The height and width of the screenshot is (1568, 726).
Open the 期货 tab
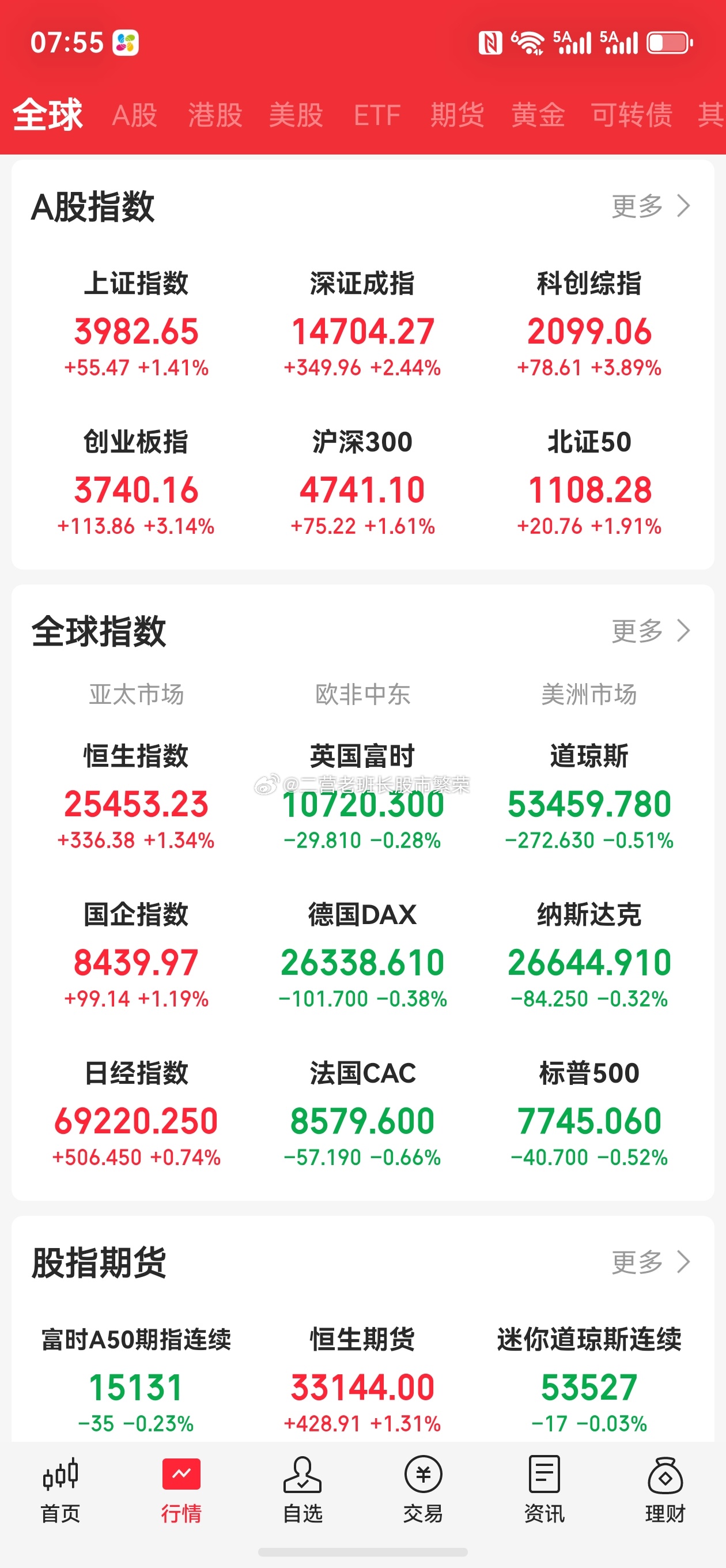coord(457,115)
